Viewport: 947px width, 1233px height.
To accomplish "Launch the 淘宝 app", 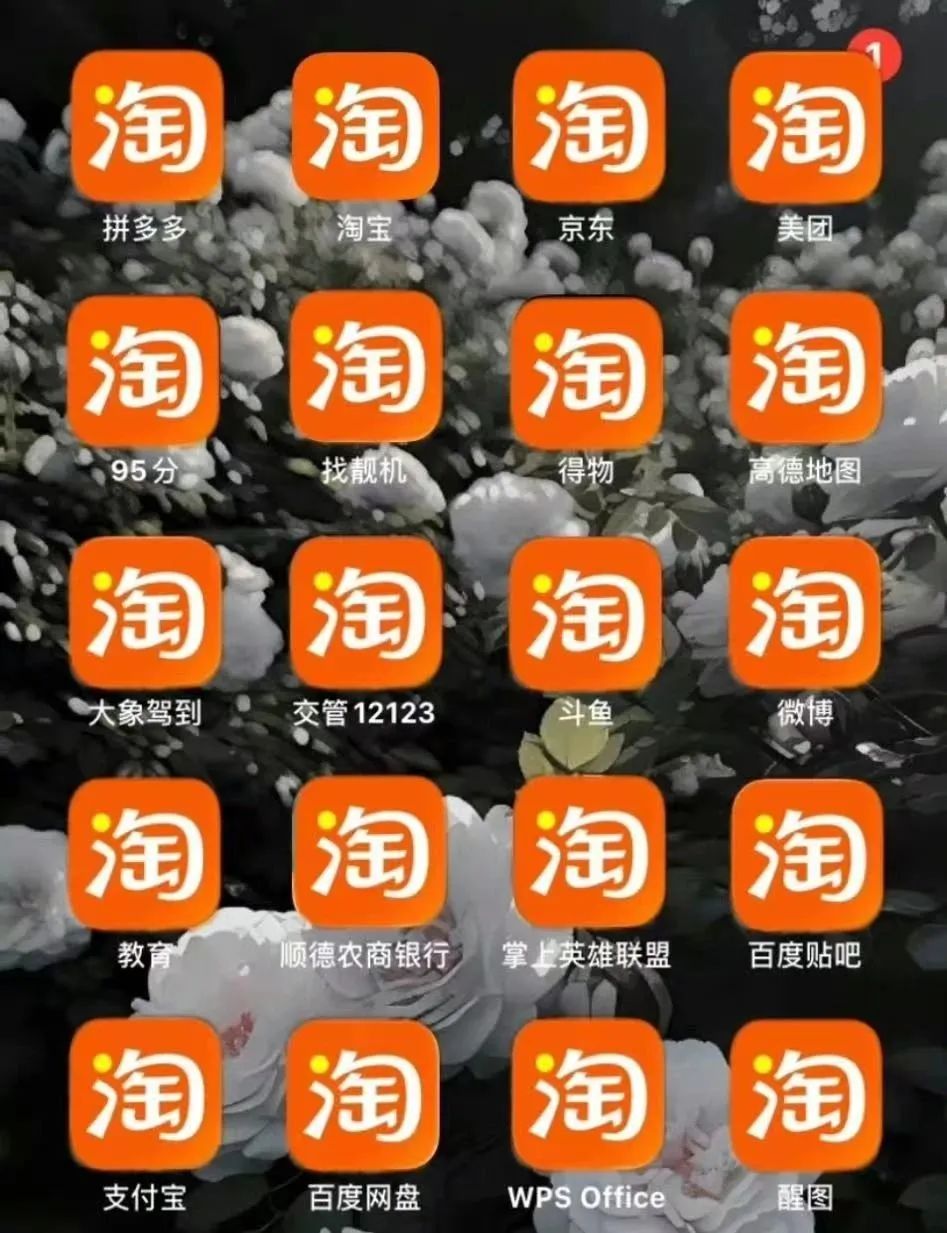I will (x=365, y=127).
